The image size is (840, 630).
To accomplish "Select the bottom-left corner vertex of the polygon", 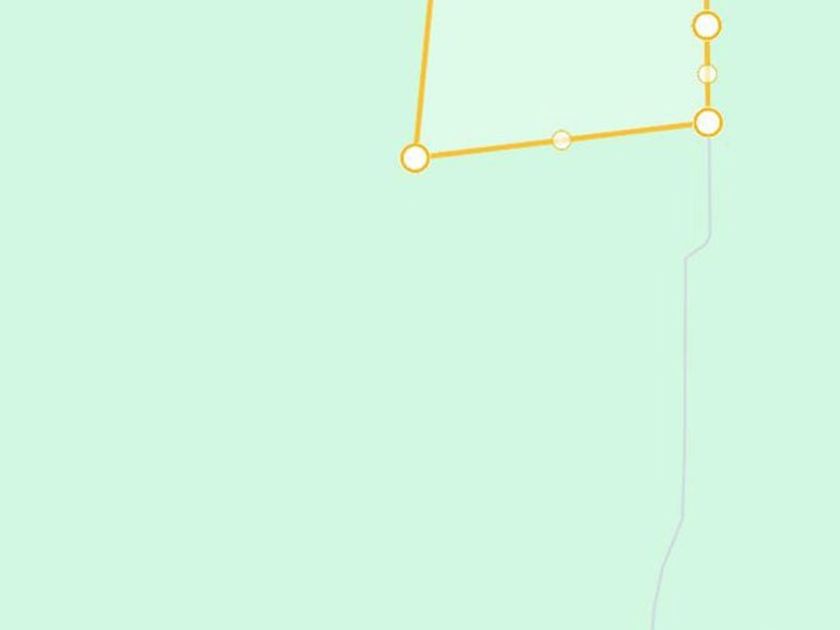I will click(415, 158).
